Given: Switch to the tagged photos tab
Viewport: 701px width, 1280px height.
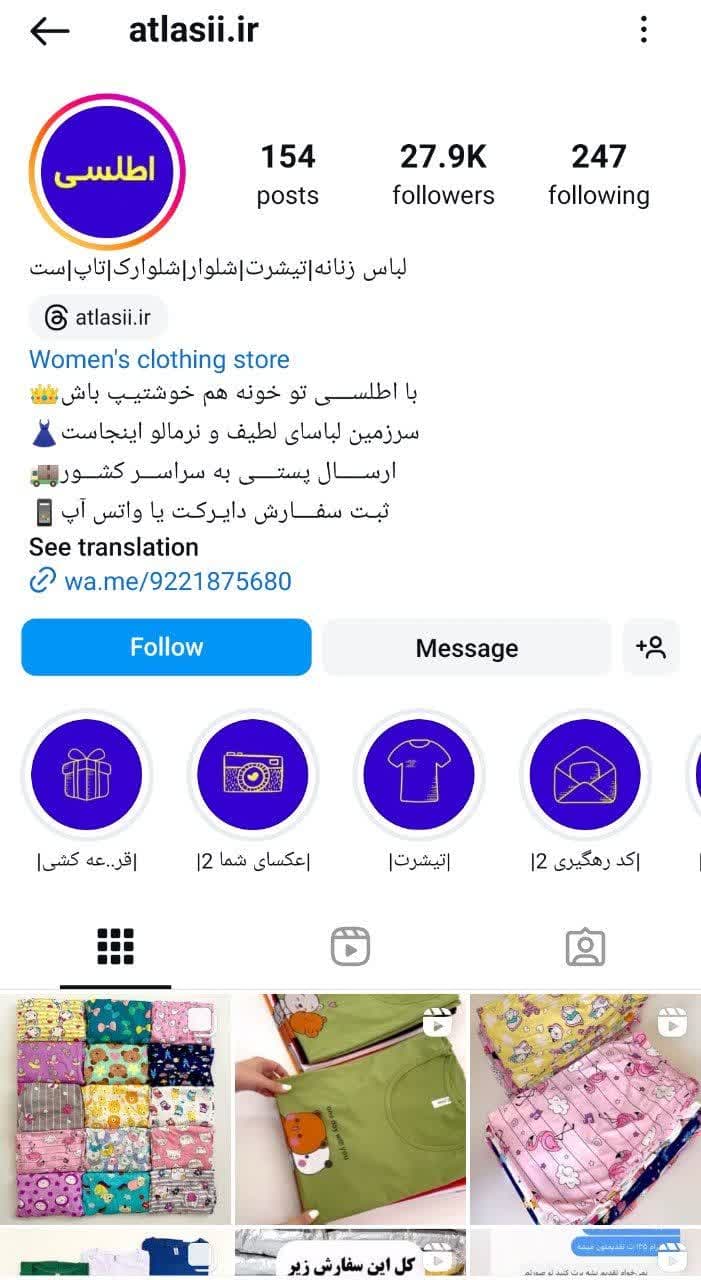Looking at the screenshot, I should point(585,946).
